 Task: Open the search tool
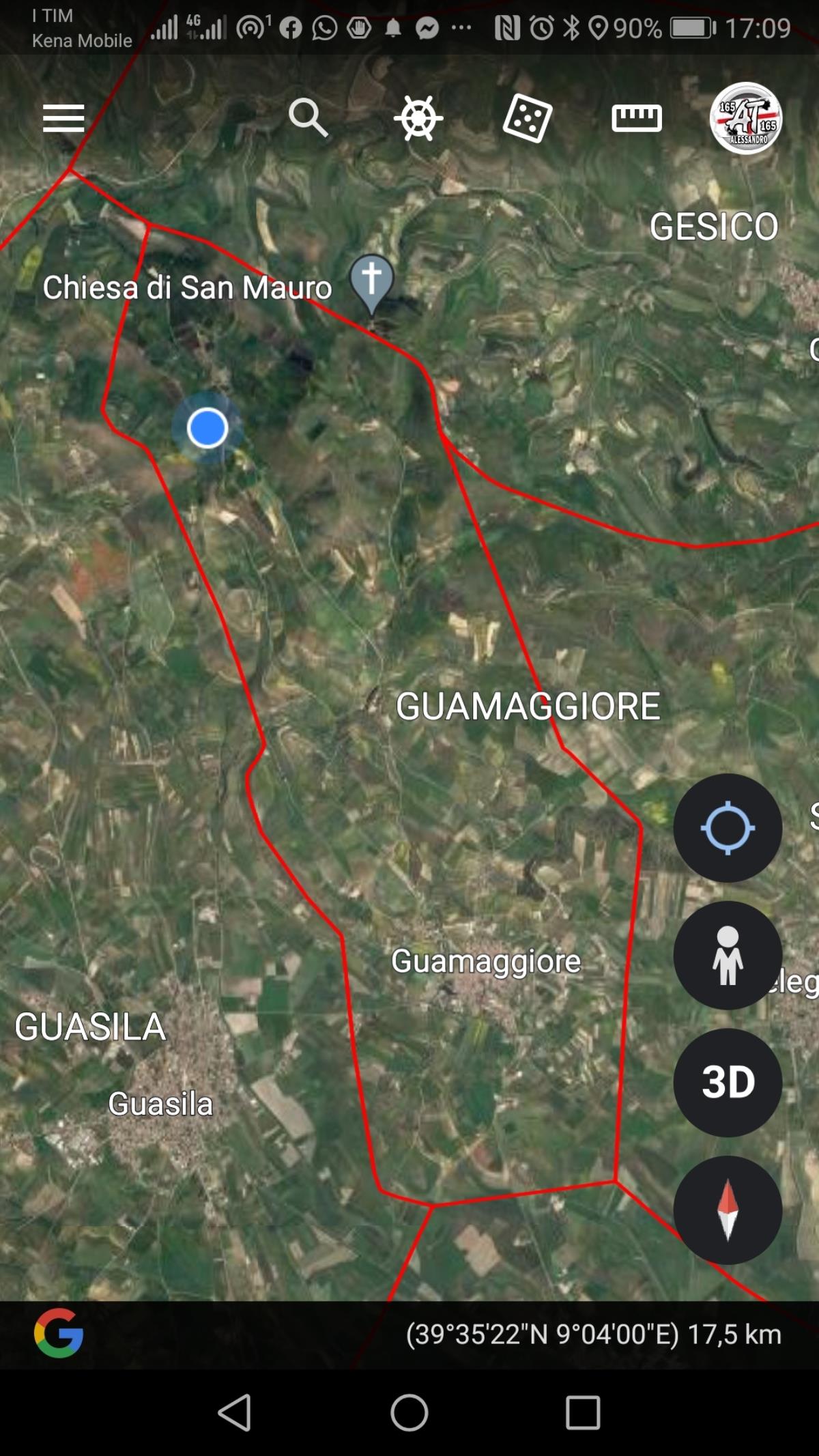[x=308, y=118]
